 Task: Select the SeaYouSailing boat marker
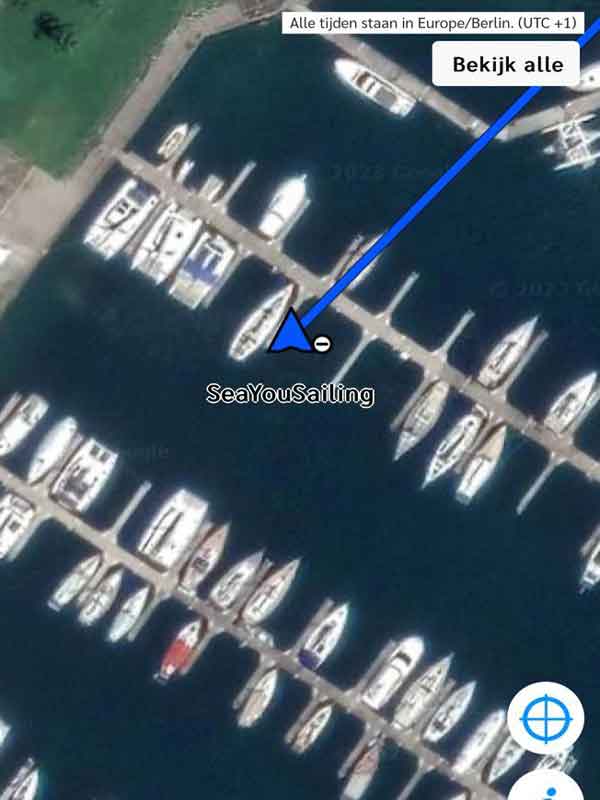coord(291,333)
